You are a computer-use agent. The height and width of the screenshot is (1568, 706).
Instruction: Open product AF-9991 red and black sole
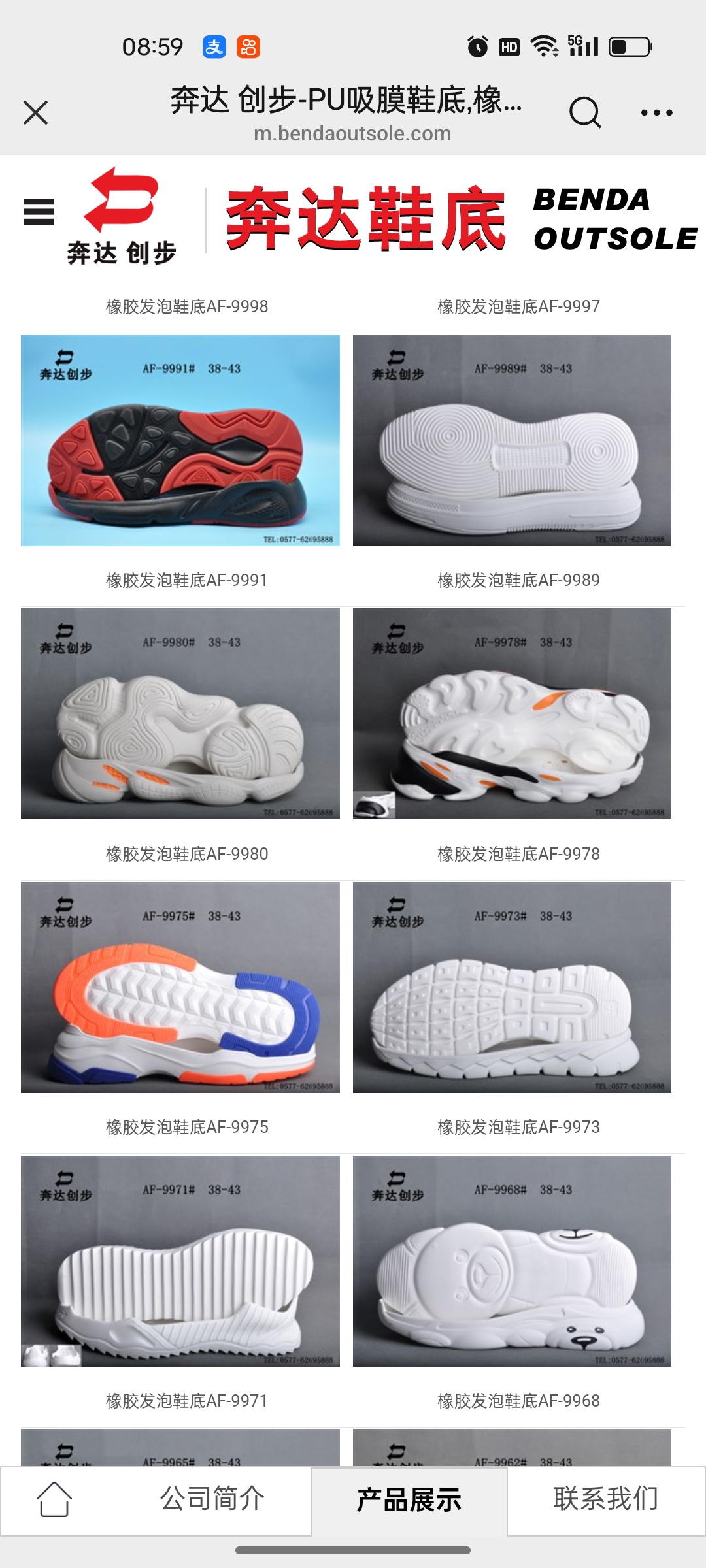point(180,440)
